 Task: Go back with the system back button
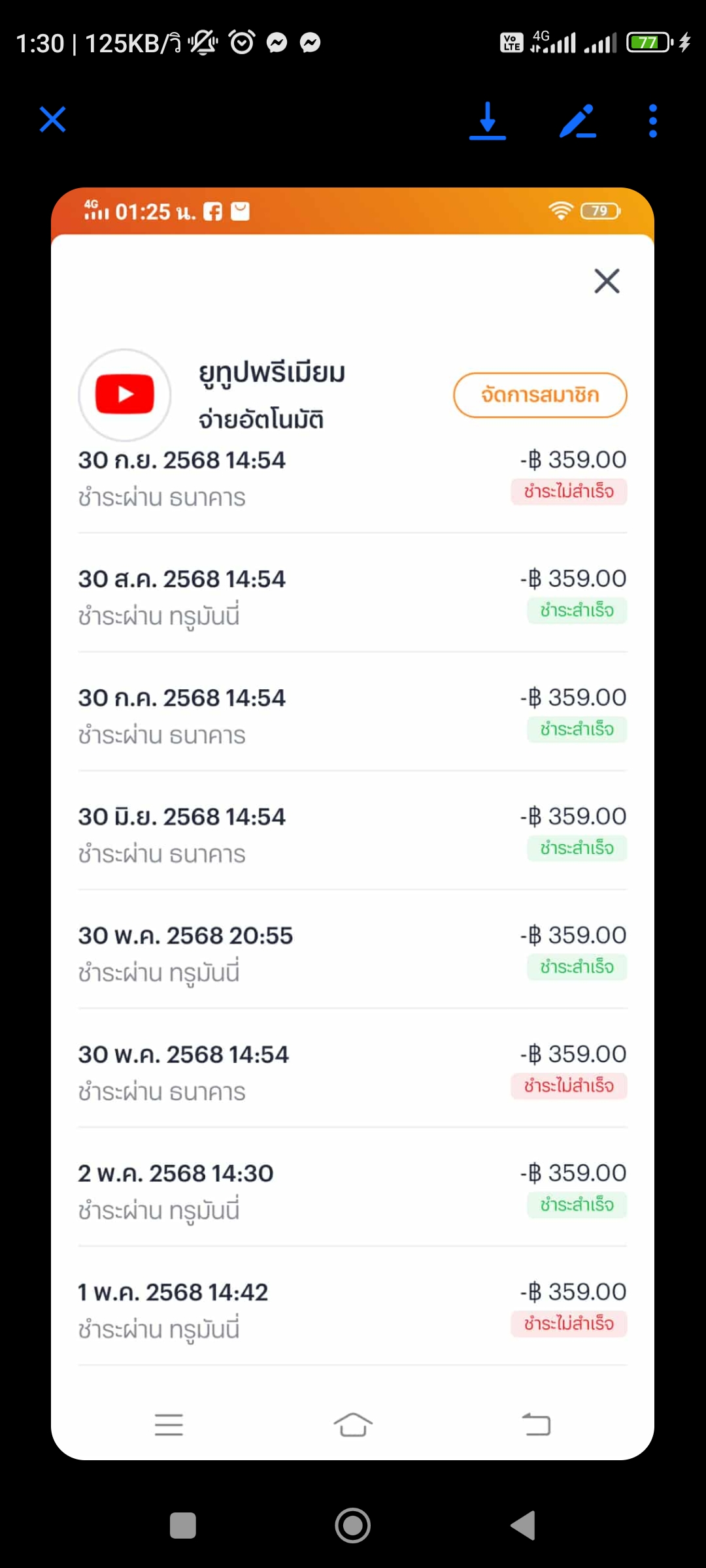523,1526
